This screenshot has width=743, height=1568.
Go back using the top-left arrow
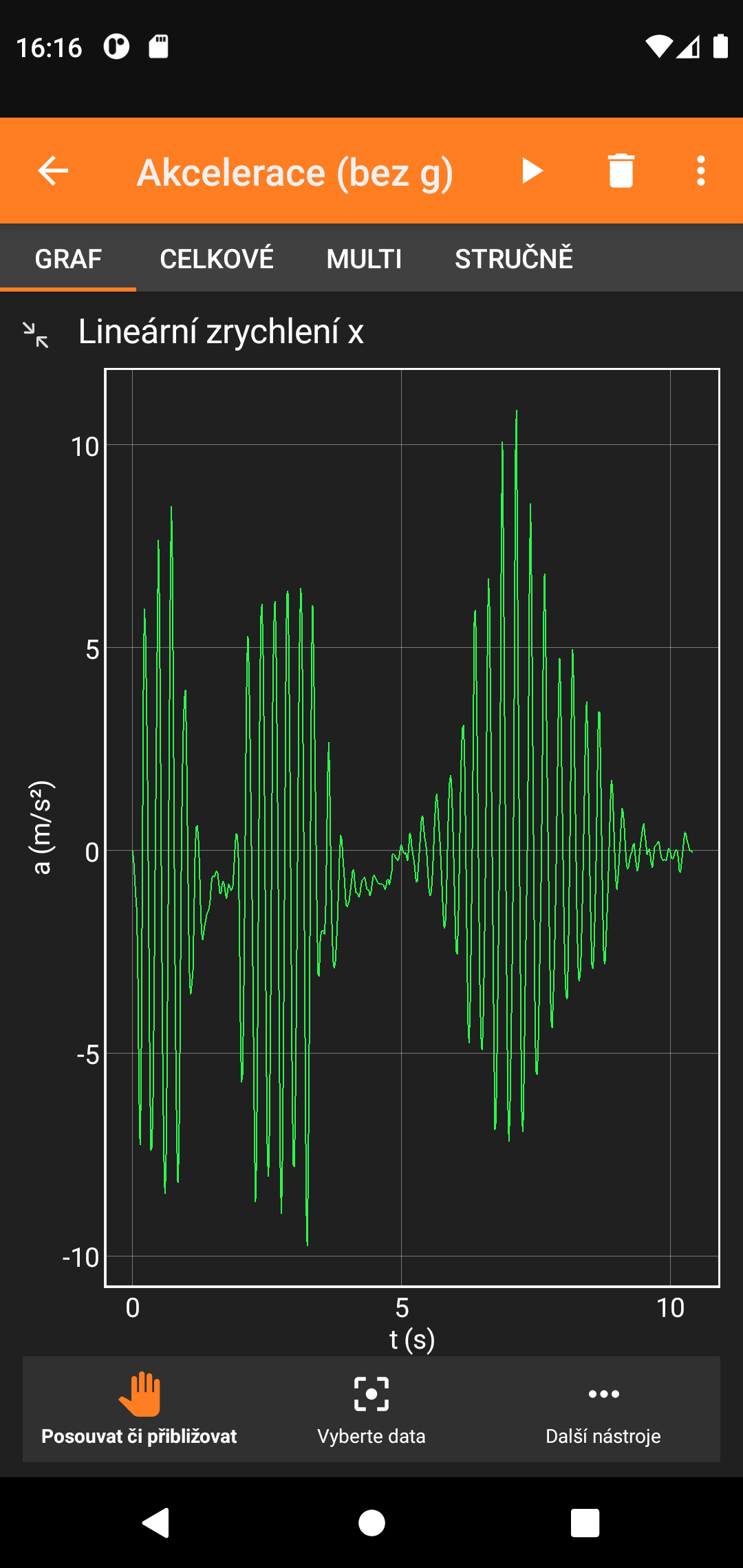(x=53, y=171)
